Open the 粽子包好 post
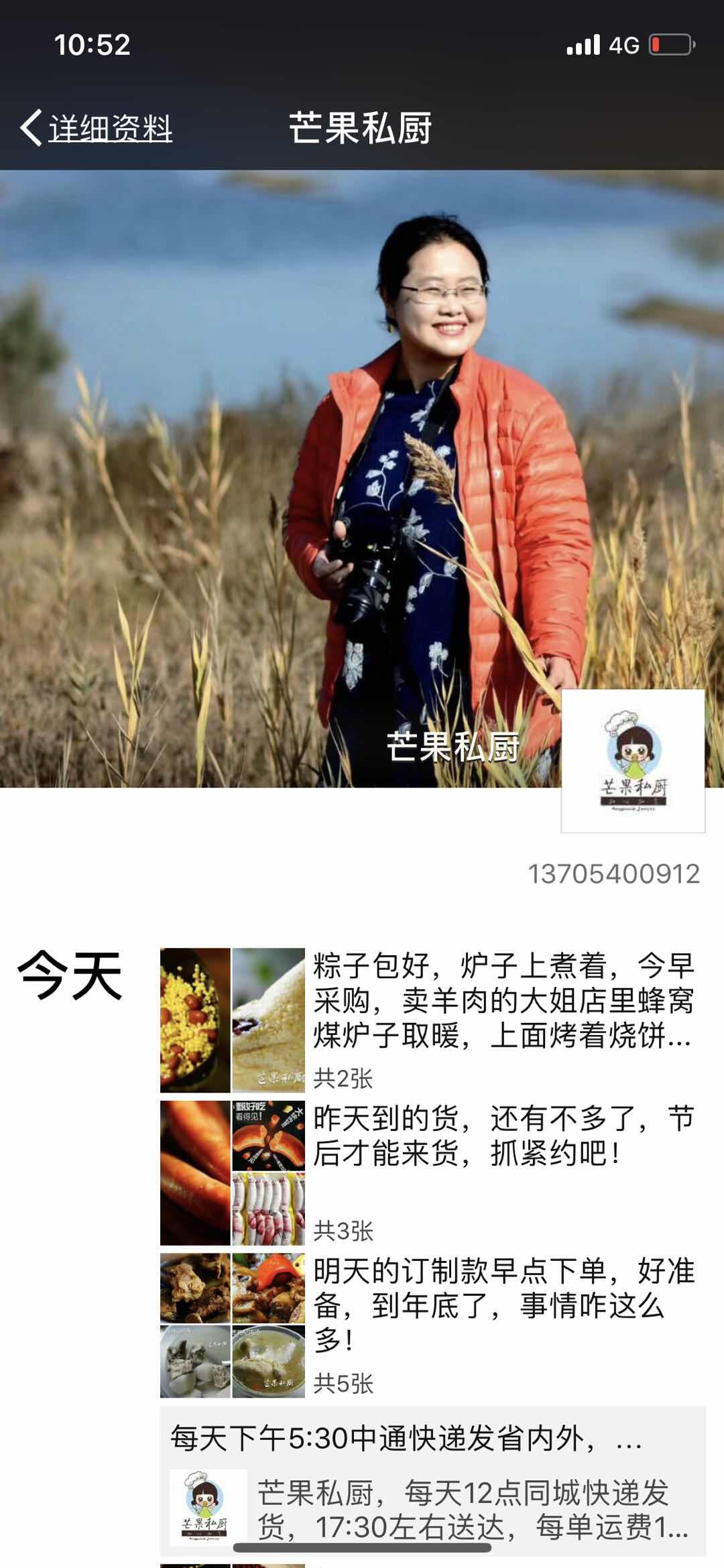Viewport: 724px width, 1568px height. tap(503, 1000)
